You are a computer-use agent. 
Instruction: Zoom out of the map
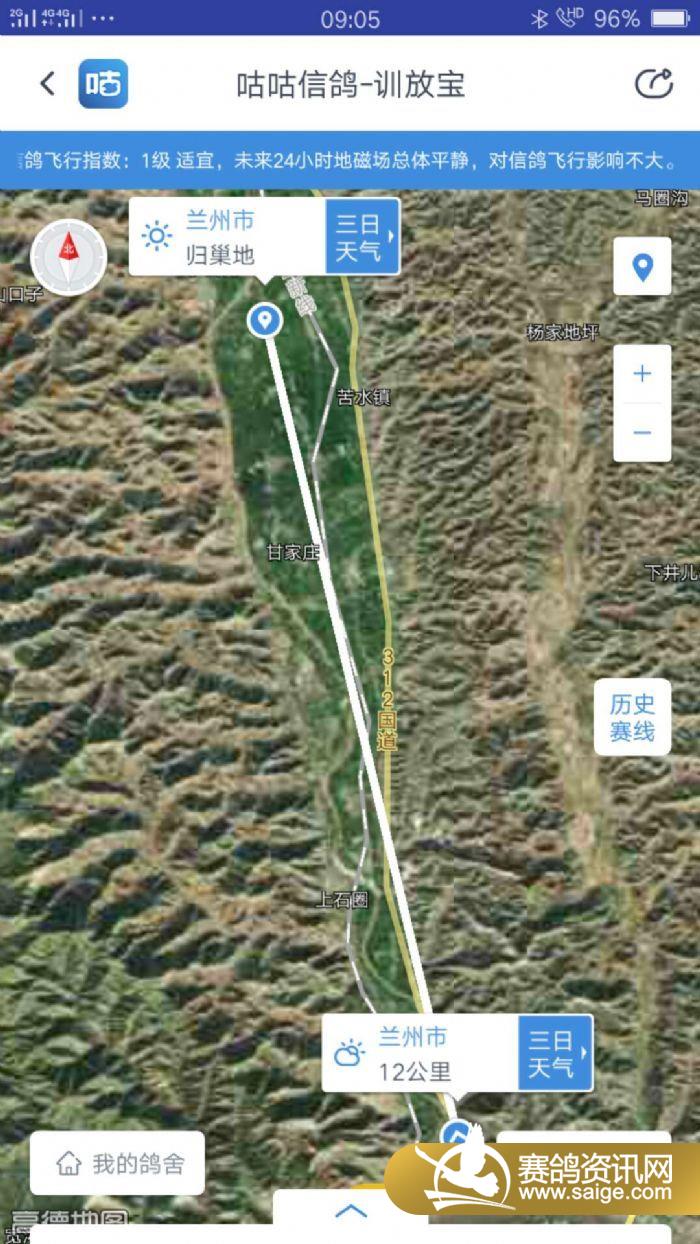coord(642,432)
